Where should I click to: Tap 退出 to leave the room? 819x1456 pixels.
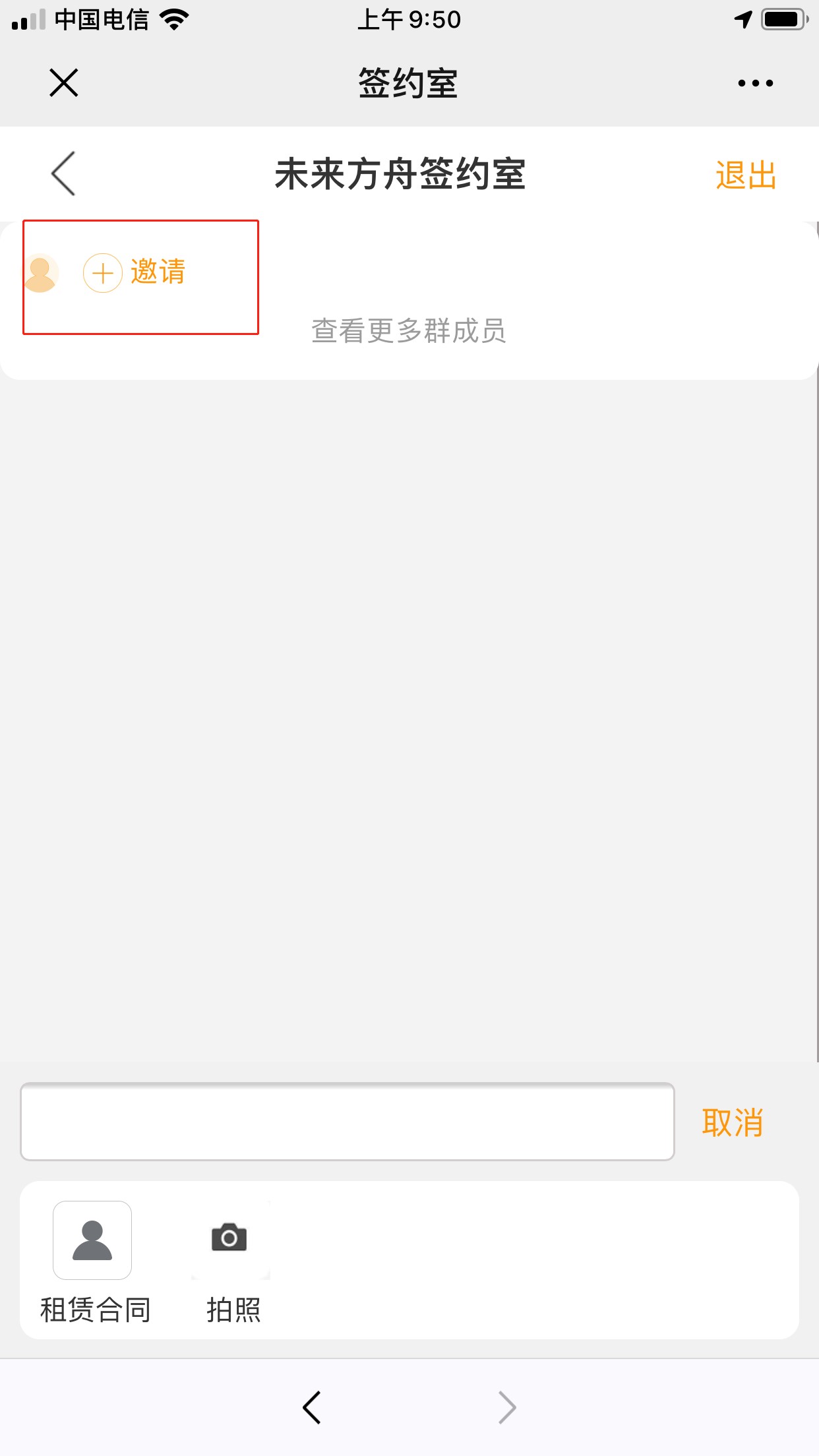point(746,175)
